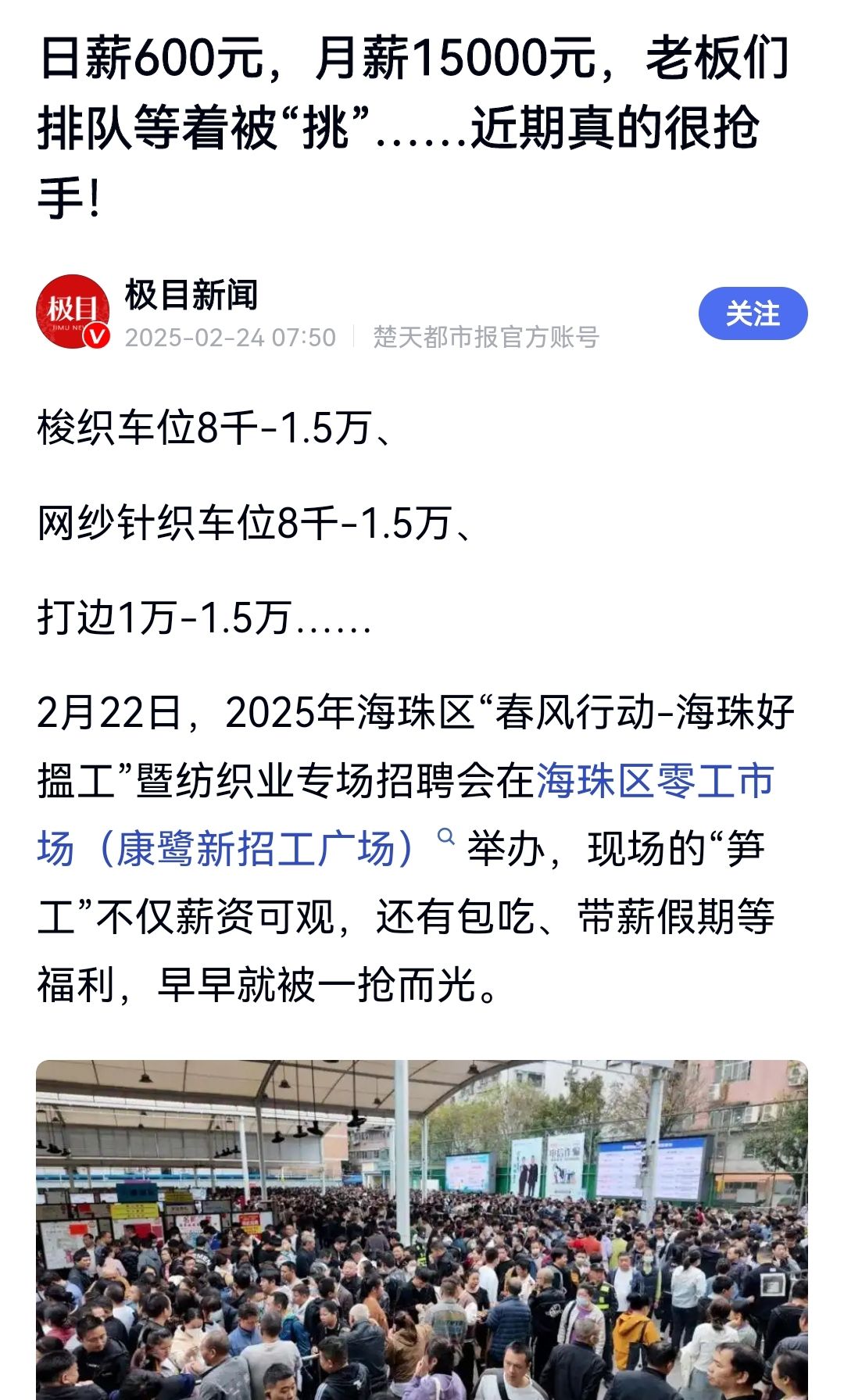Open the 极目新闻 publisher avatar
Image resolution: width=844 pixels, height=1400 pixels.
[73, 312]
